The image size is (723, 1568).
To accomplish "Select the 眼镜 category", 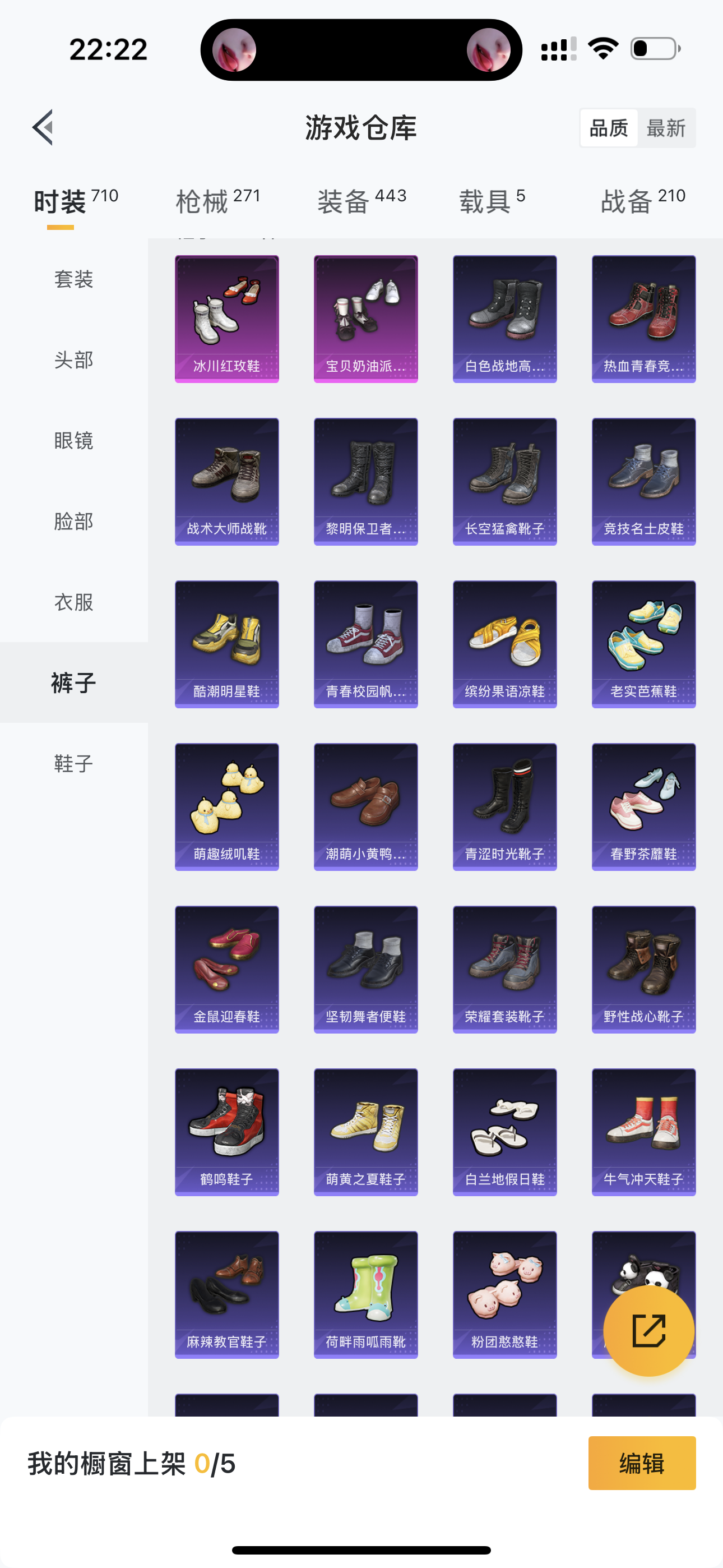I will 73,440.
